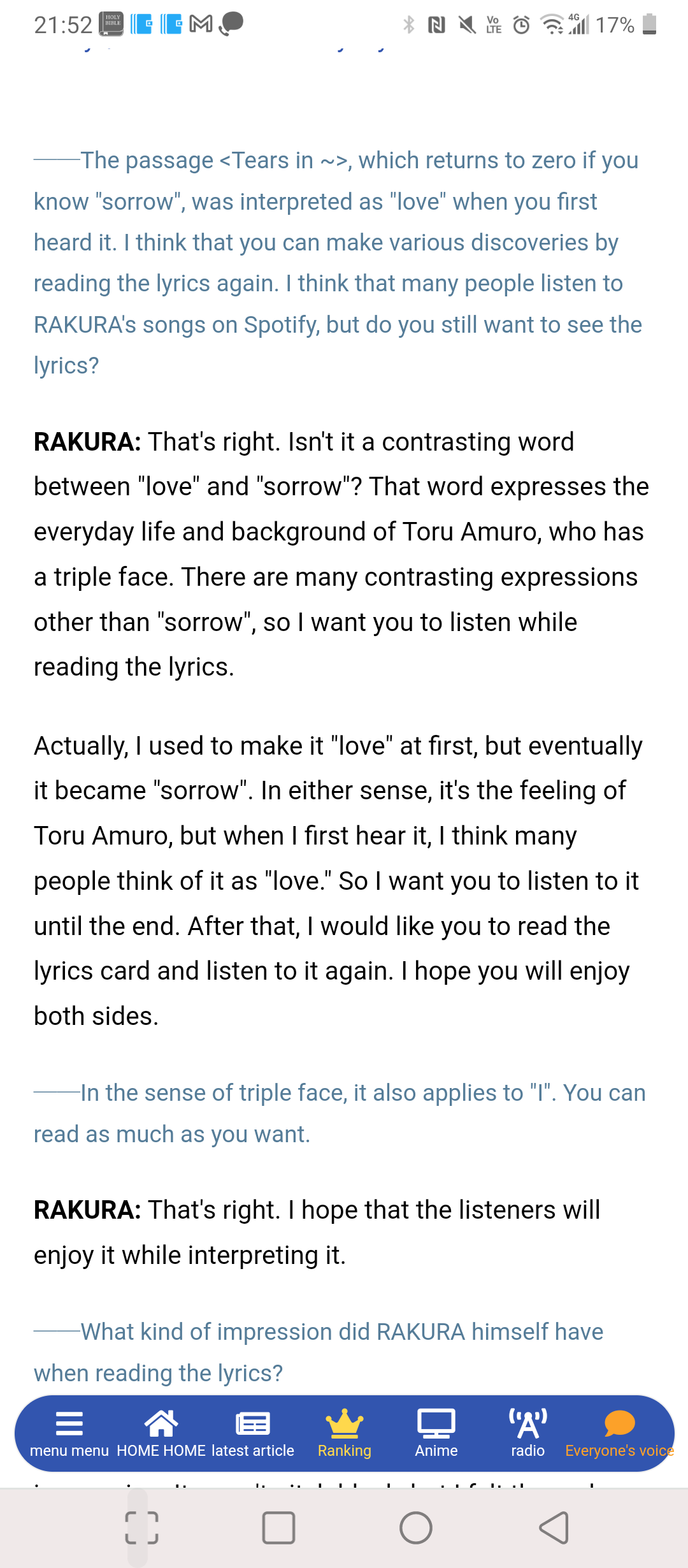Go to the HOME tab
688x1568 pixels.
tap(161, 1434)
